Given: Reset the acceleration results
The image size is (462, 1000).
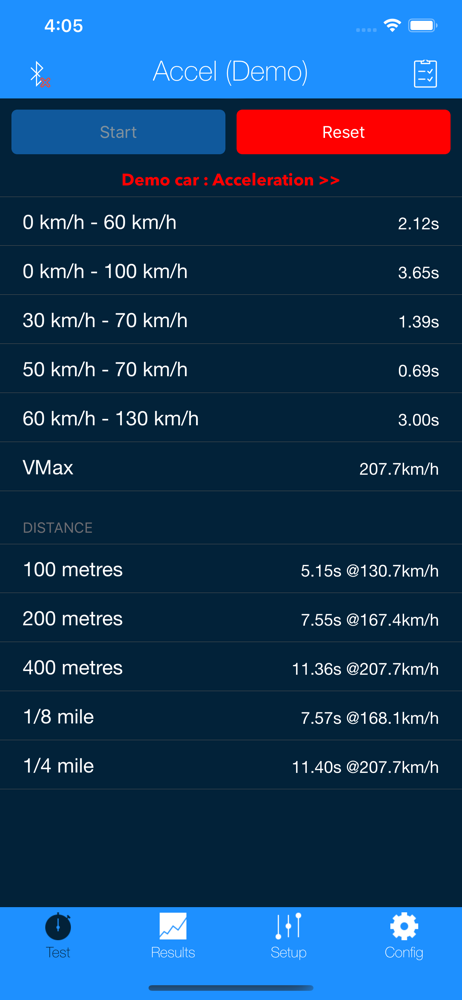Looking at the screenshot, I should click(x=343, y=132).
